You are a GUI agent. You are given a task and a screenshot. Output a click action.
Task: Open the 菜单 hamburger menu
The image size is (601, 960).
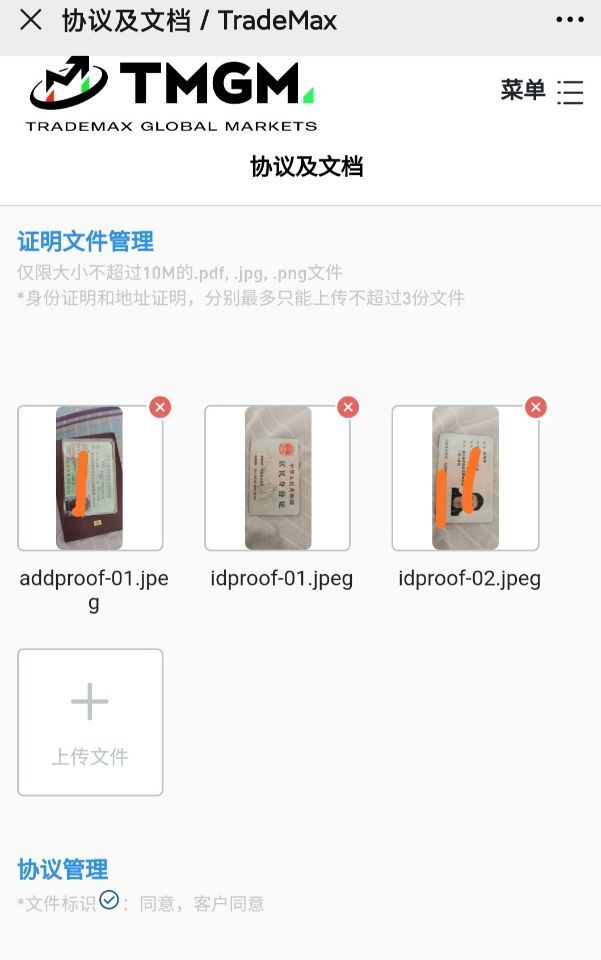point(543,91)
